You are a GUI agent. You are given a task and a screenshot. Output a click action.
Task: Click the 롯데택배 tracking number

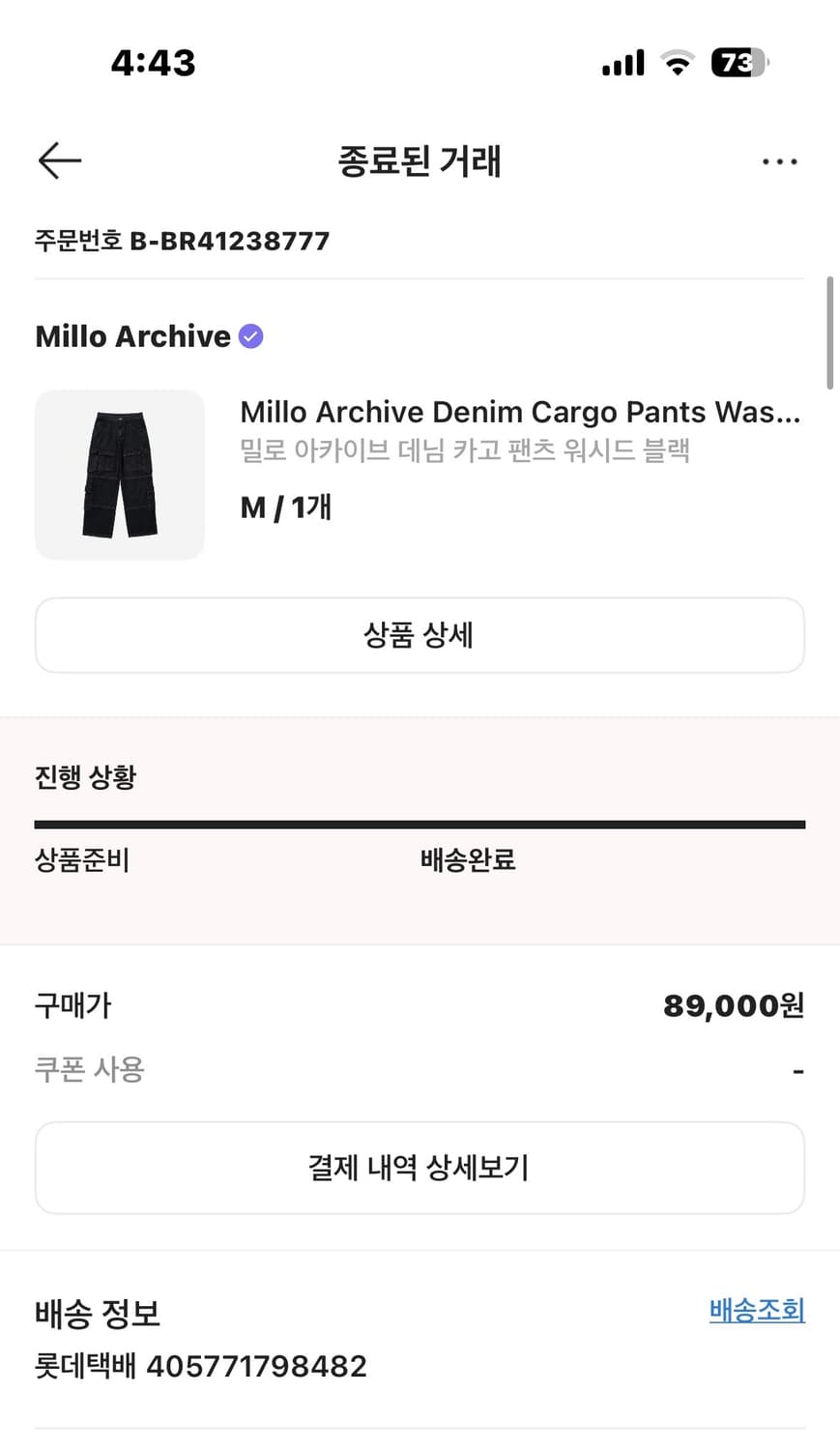pos(200,1366)
